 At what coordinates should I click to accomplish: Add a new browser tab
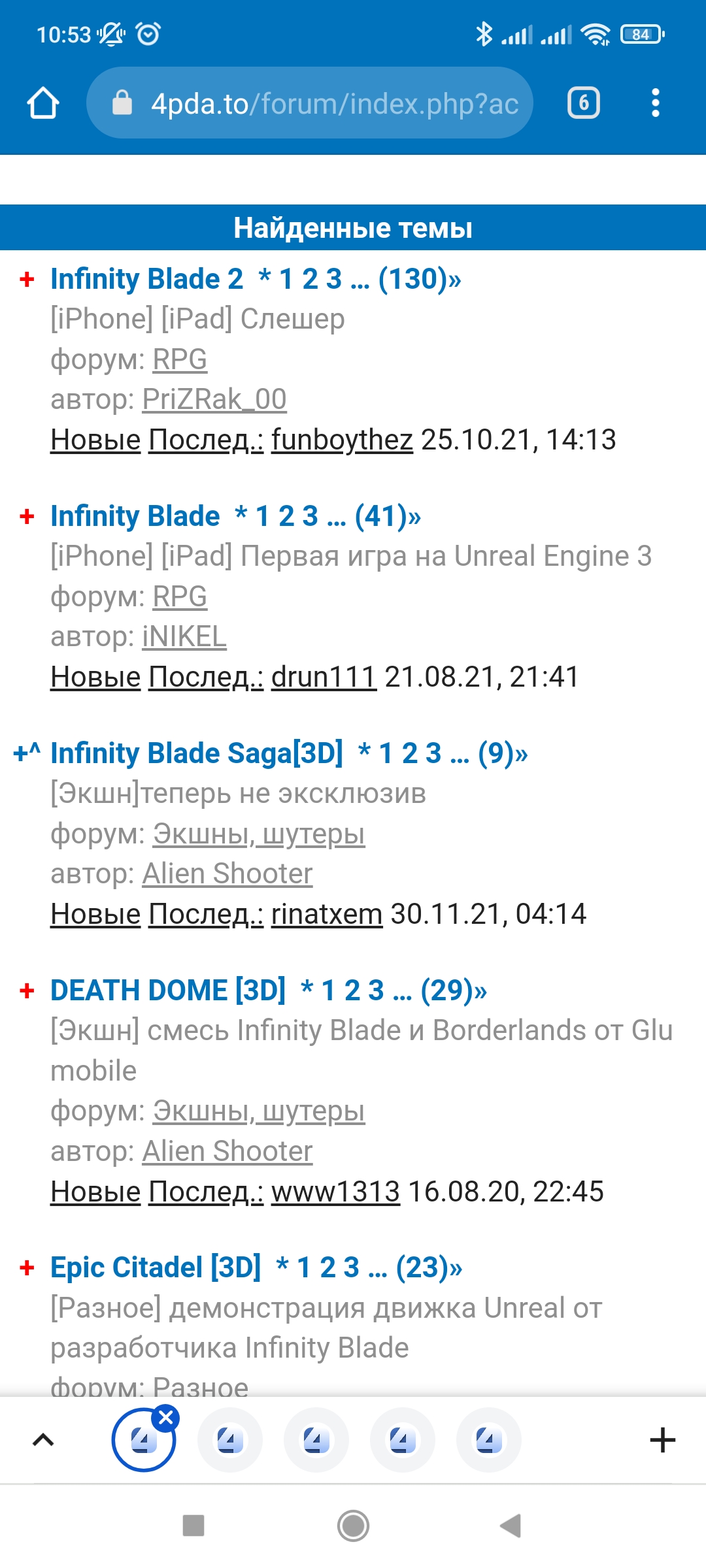click(662, 1440)
